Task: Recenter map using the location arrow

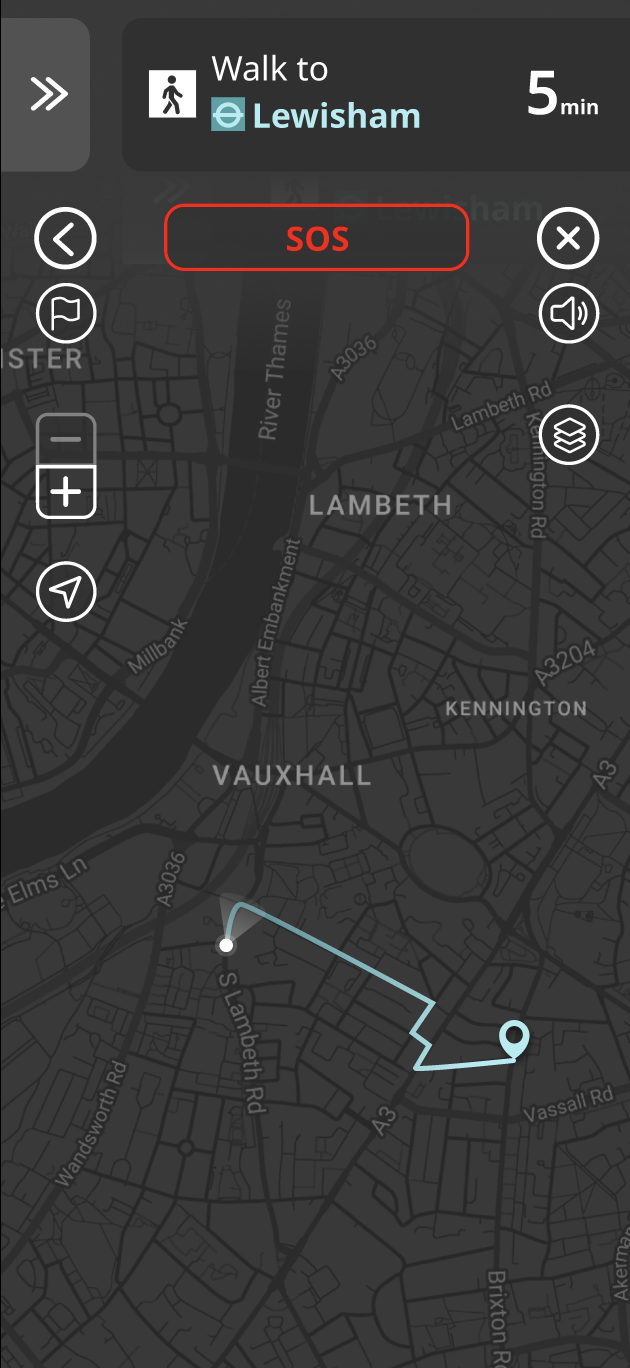Action: [66, 592]
